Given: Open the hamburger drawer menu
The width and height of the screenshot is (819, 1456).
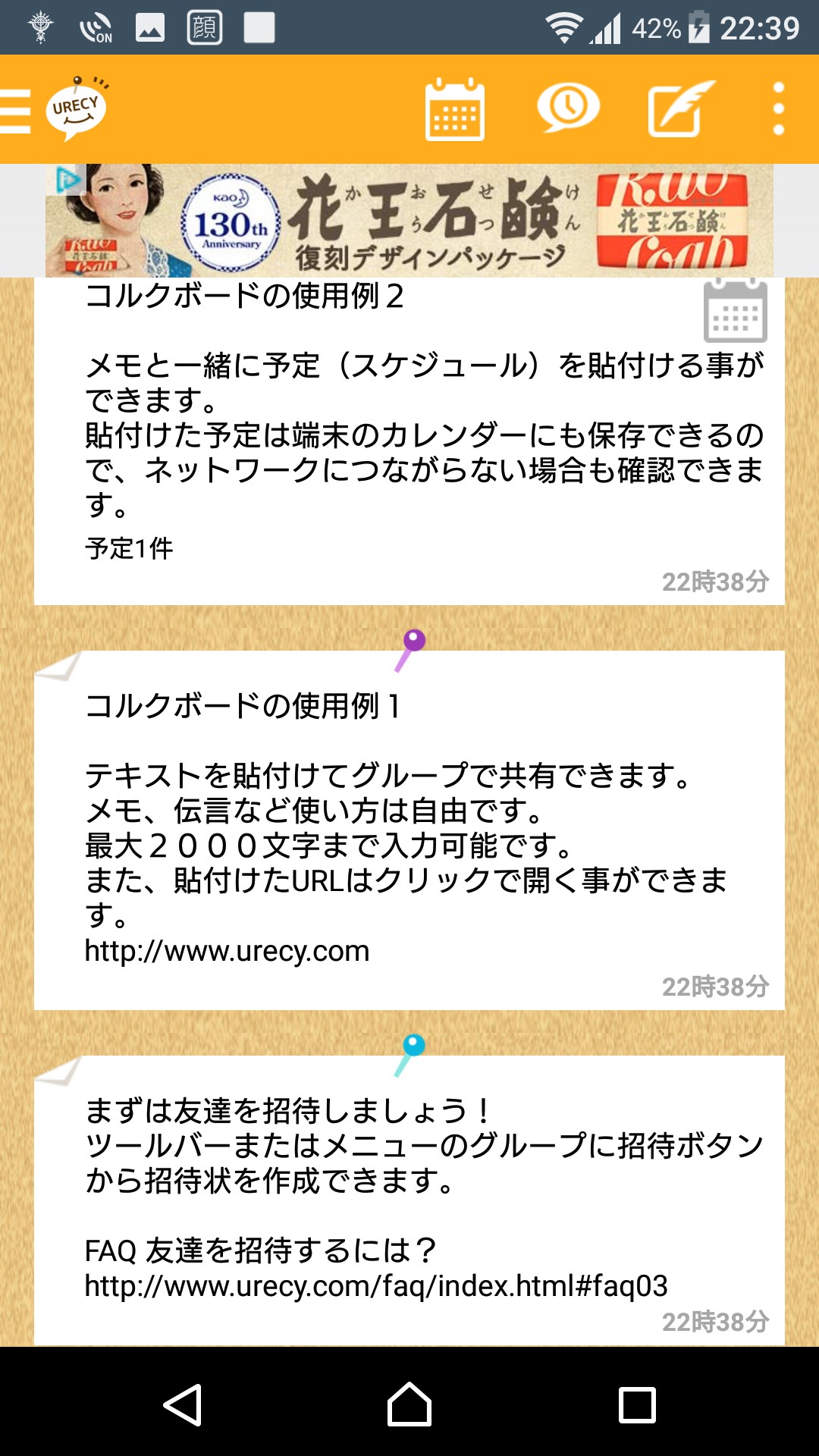Looking at the screenshot, I should coord(15,110).
